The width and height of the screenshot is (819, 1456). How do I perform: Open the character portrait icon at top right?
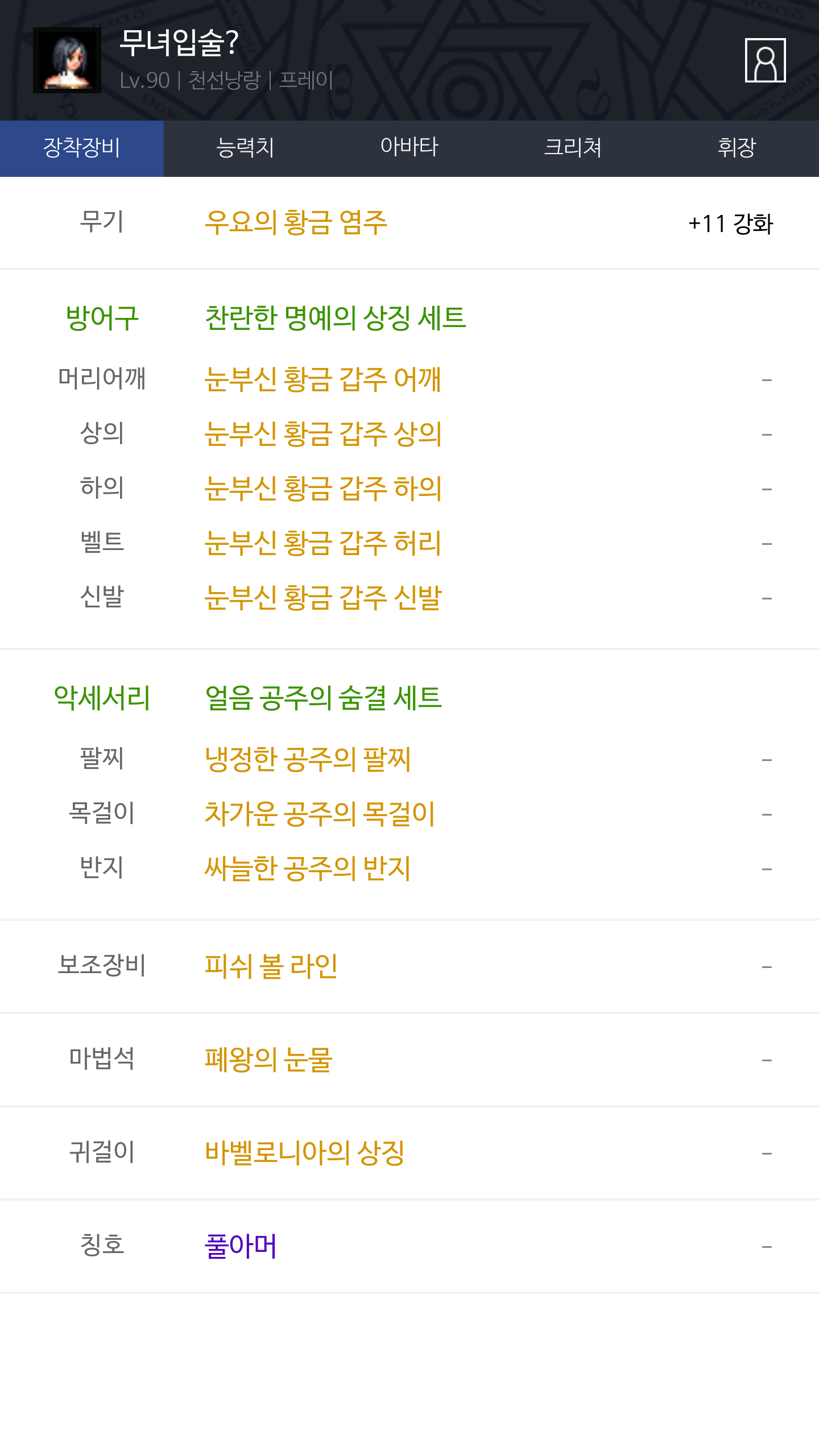766,60
